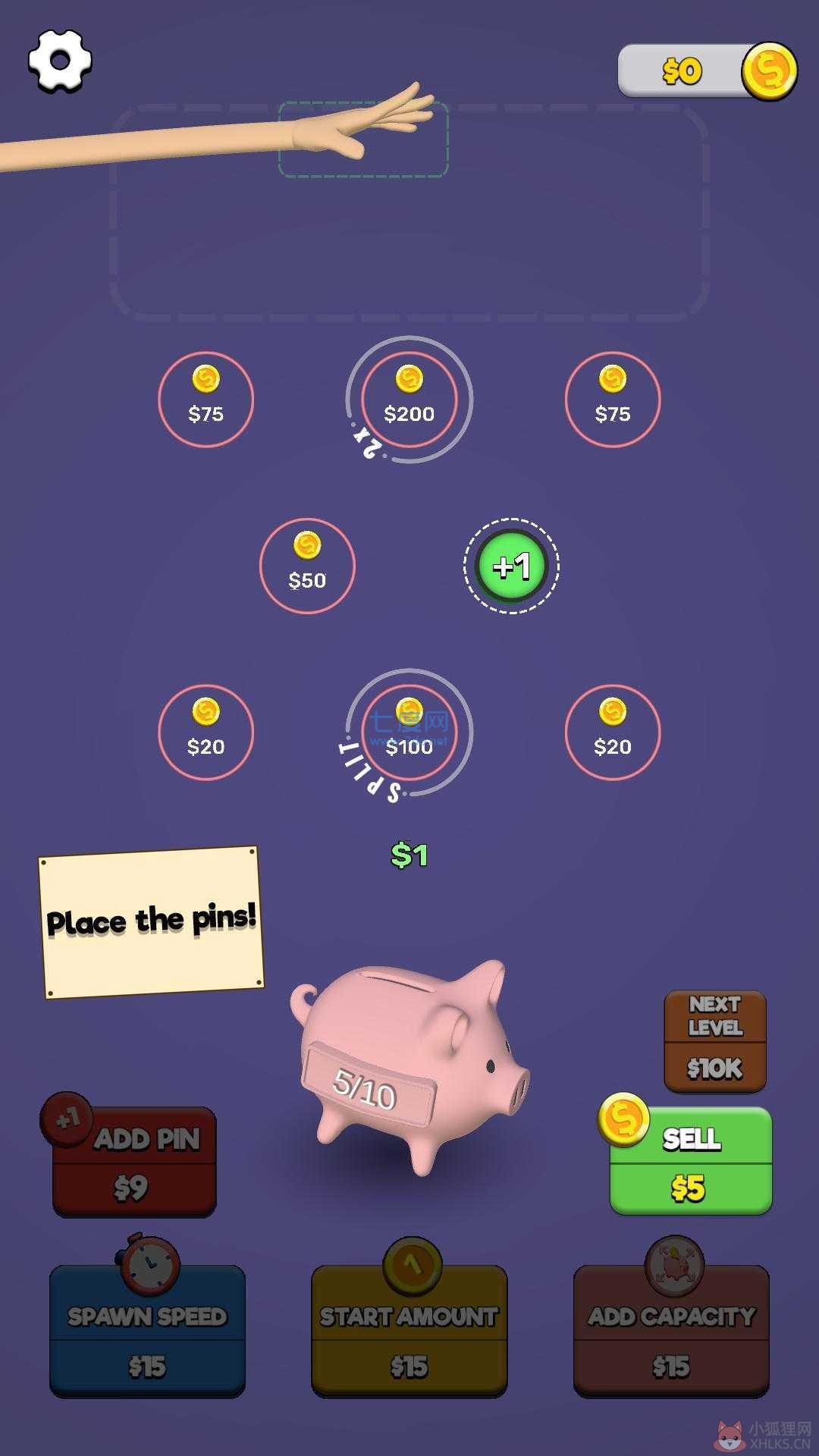Choose the $50 pin slot
The height and width of the screenshot is (1456, 819).
(x=307, y=566)
